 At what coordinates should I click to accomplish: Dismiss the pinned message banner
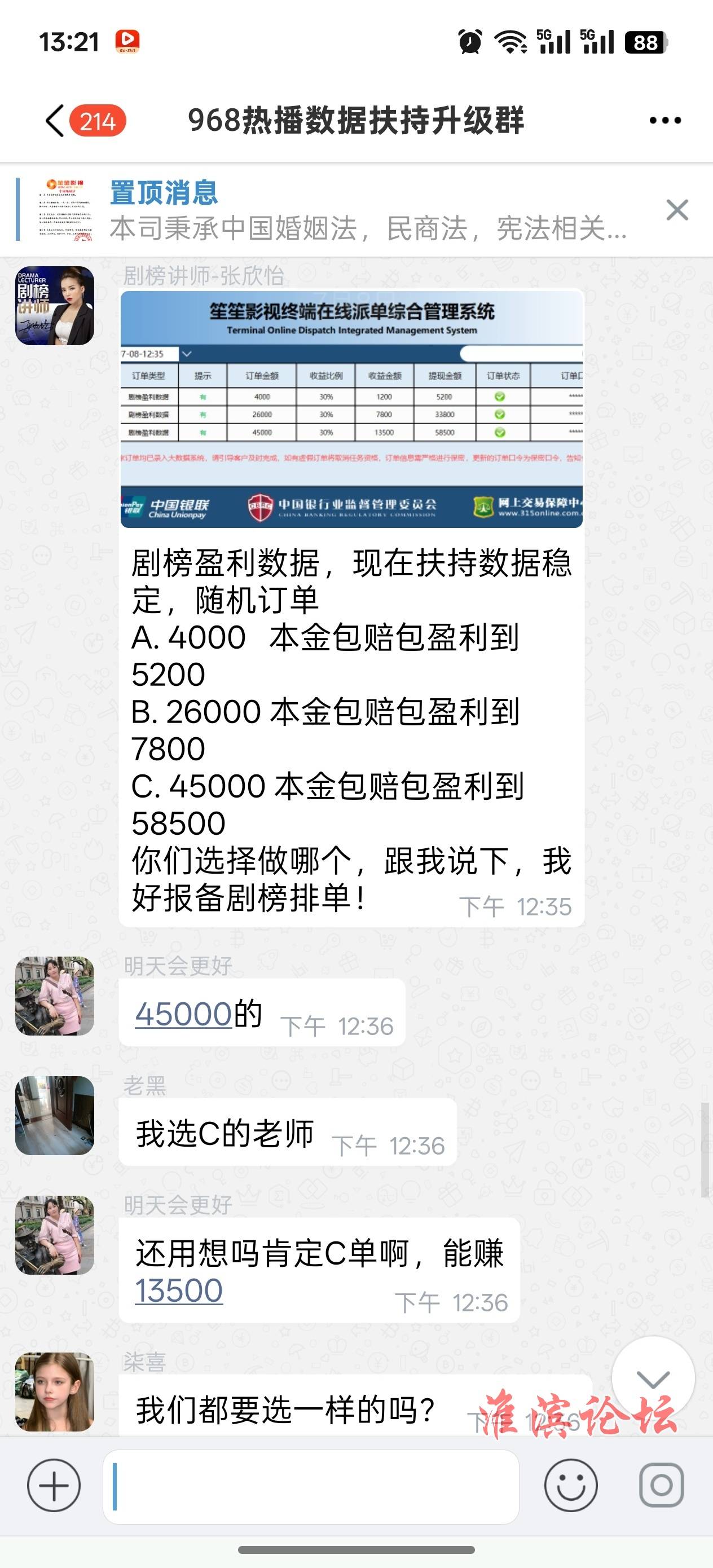[x=677, y=210]
